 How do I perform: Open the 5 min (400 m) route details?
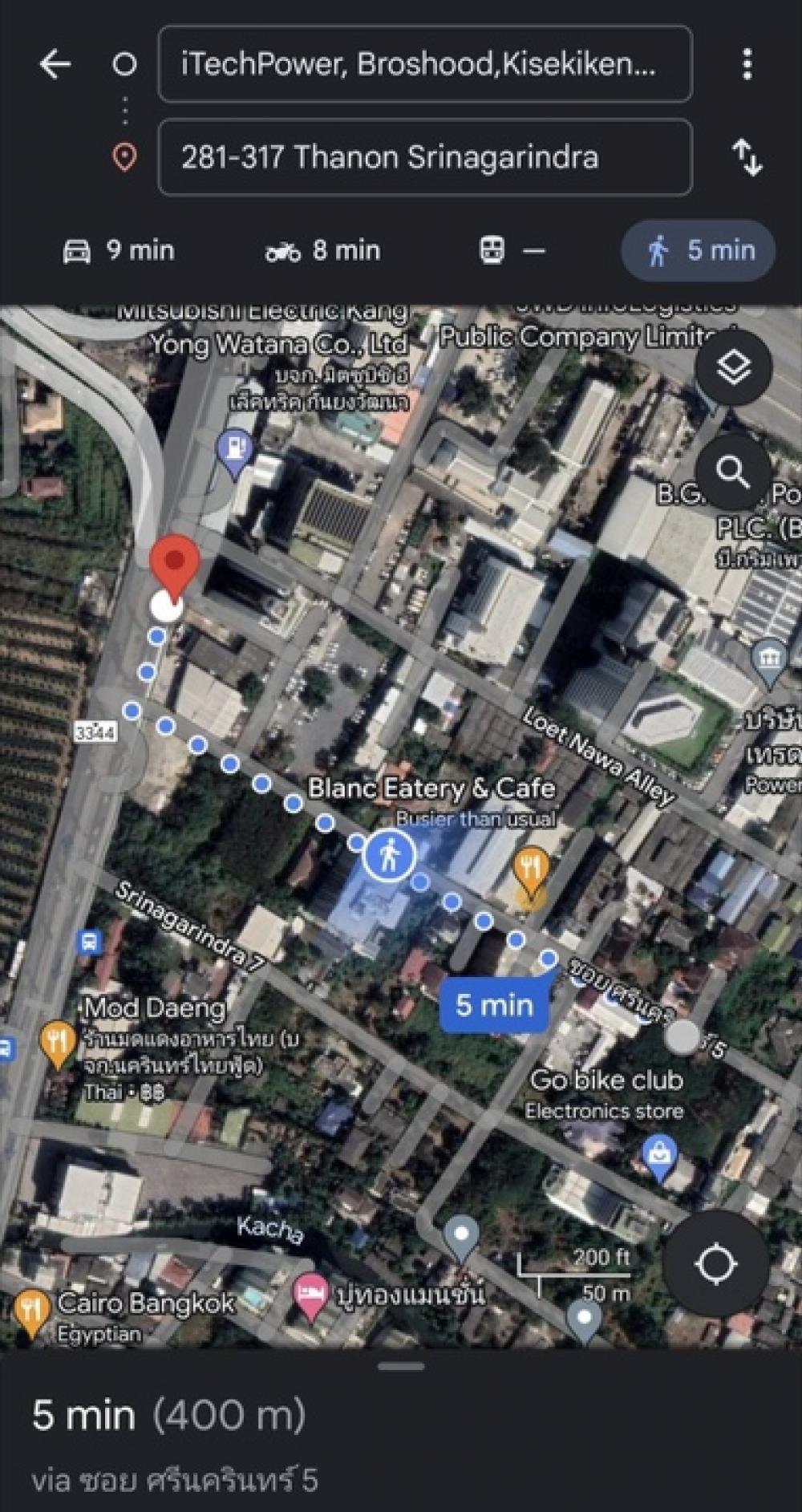tap(168, 1416)
